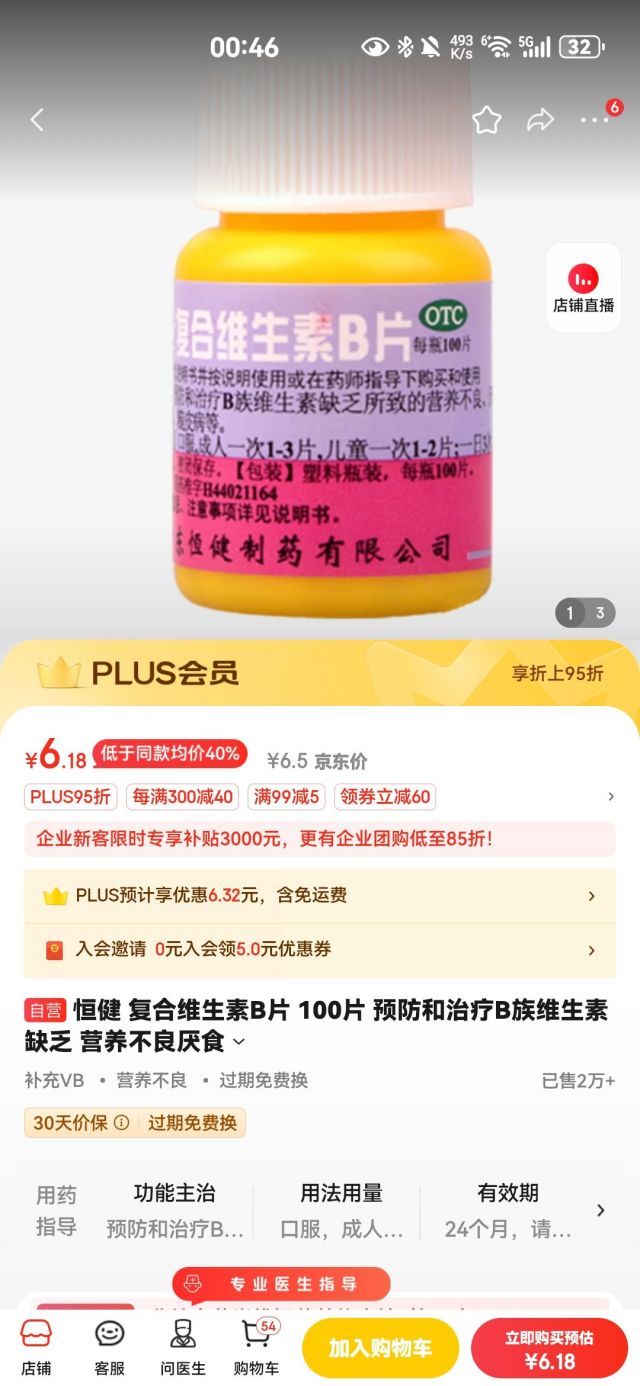Image resolution: width=640 pixels, height=1386 pixels.
Task: Open the 专业医生指导 doctor guidance
Action: point(281,1284)
